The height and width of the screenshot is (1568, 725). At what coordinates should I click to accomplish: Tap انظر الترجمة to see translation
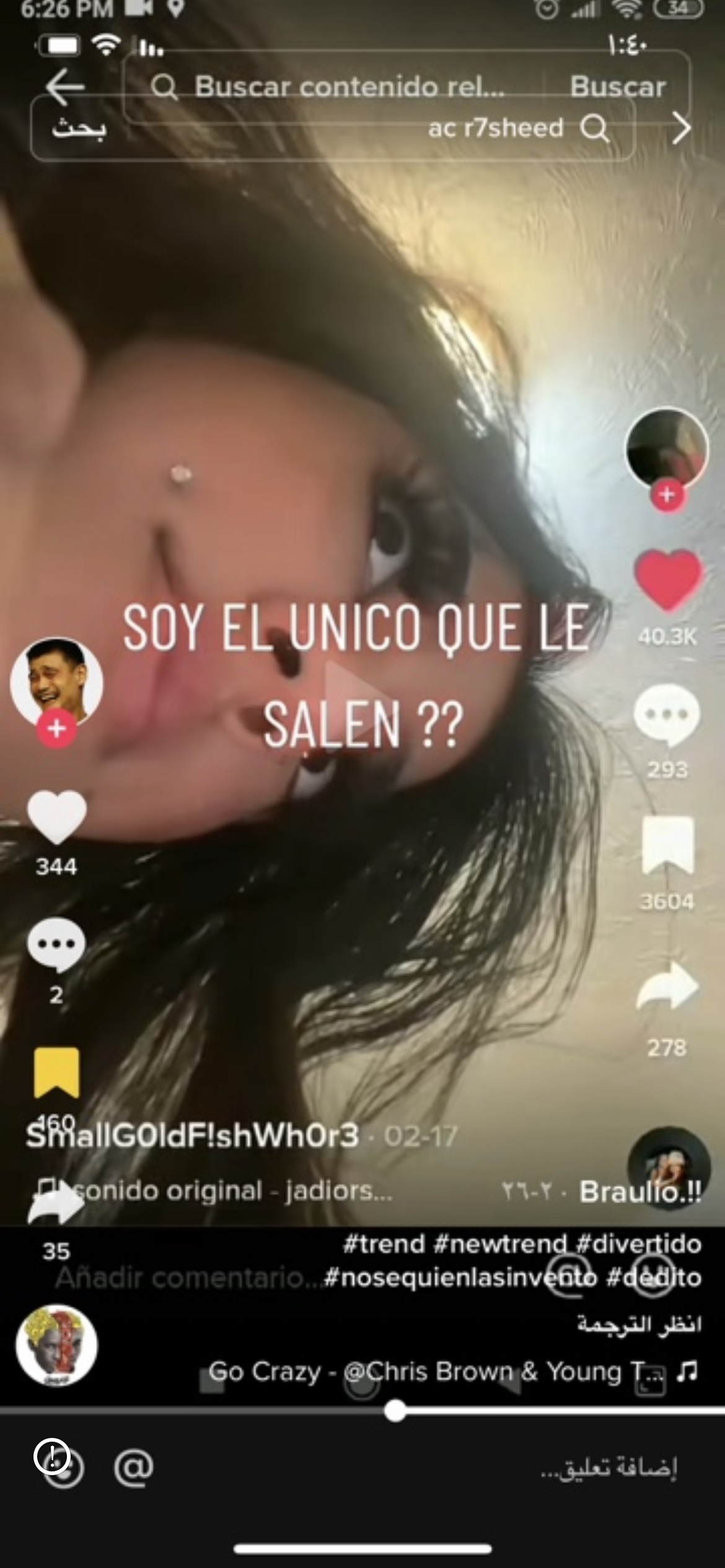point(639,1324)
